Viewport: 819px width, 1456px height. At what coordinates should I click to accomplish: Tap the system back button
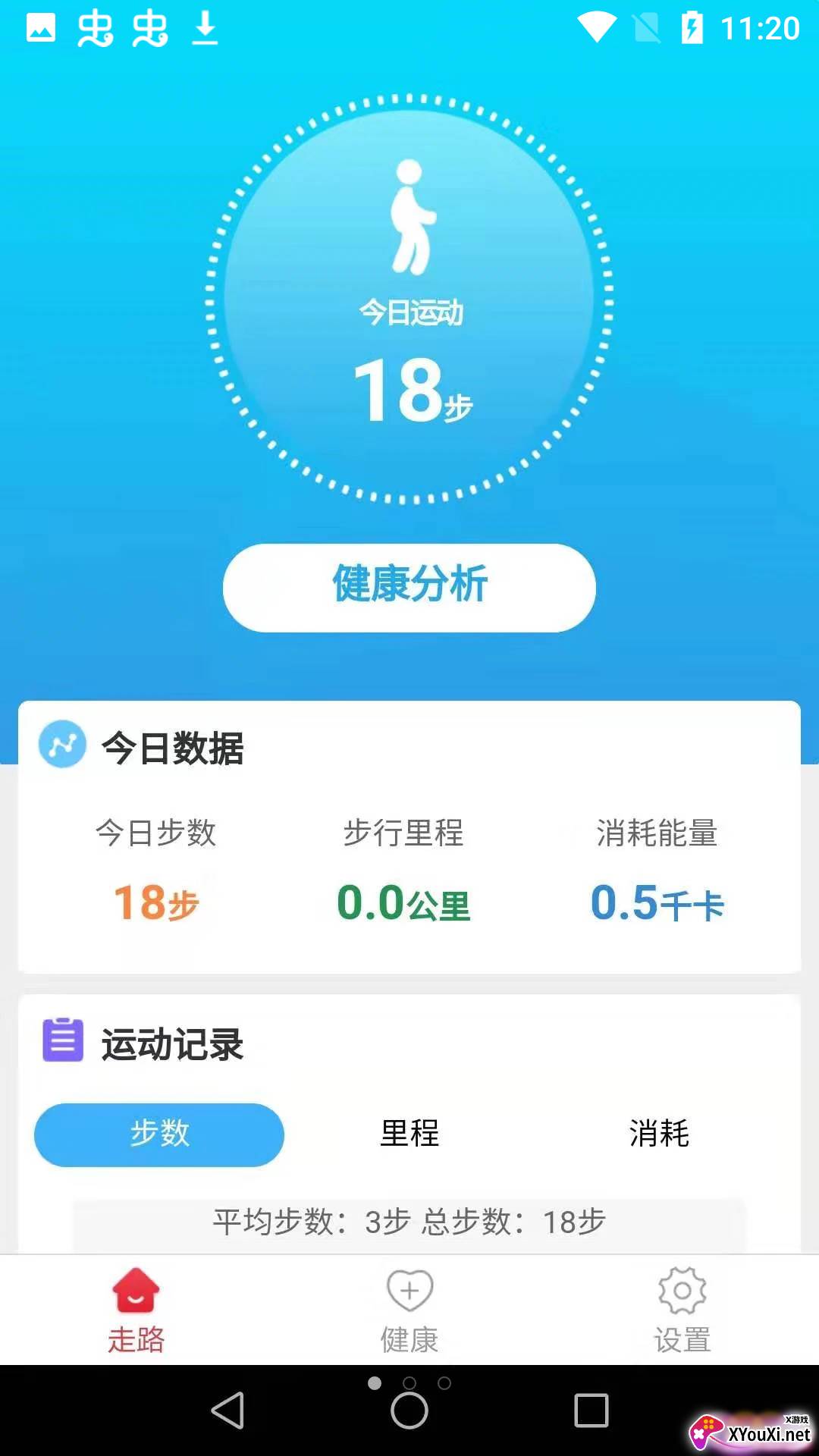[227, 1410]
